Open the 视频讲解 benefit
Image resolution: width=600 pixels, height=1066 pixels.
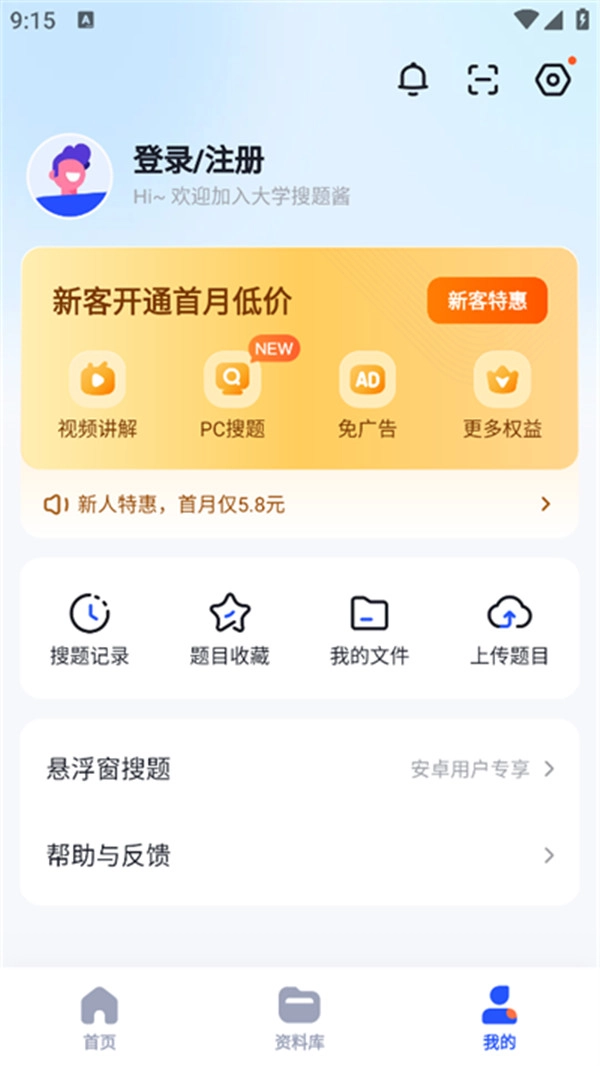97,395
